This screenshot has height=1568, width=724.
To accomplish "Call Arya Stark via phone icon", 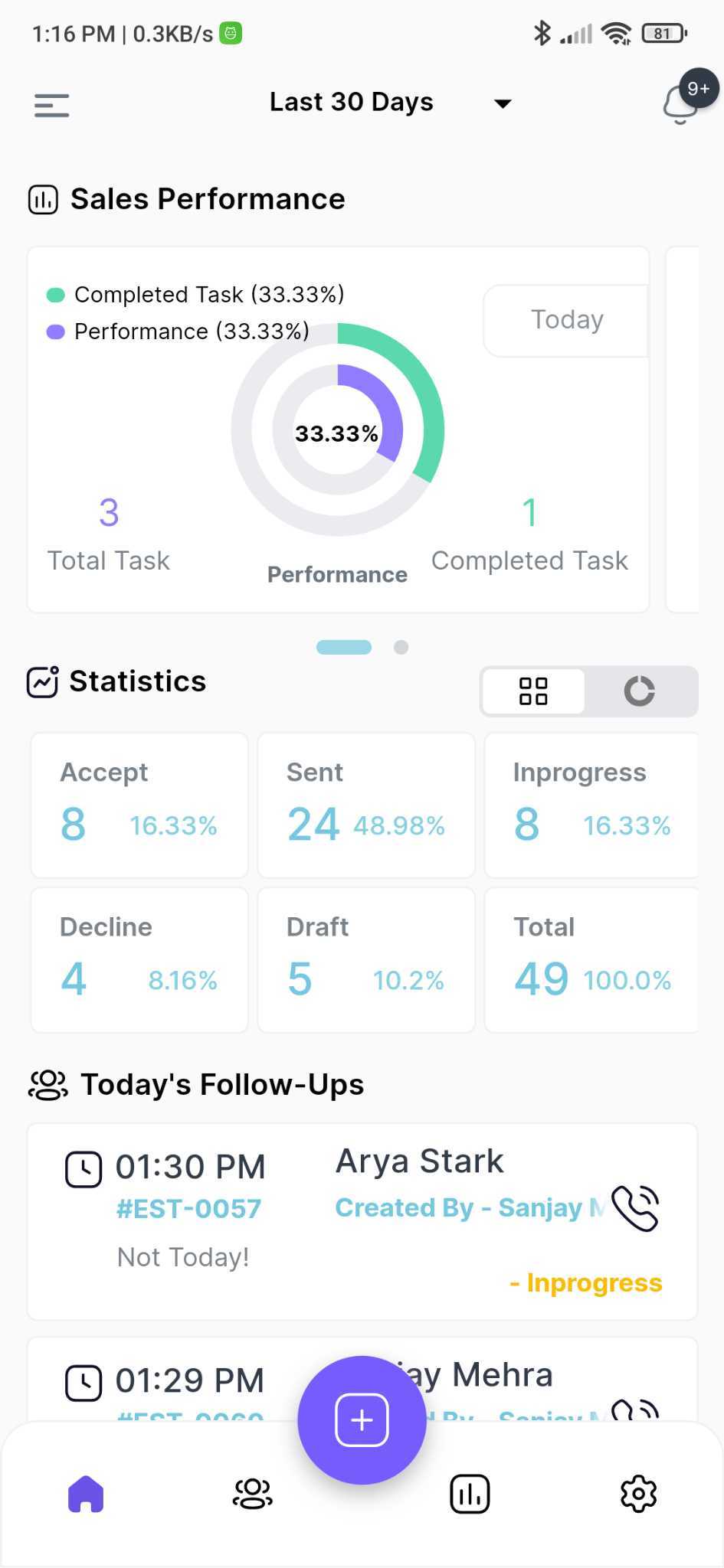I will click(x=635, y=1208).
